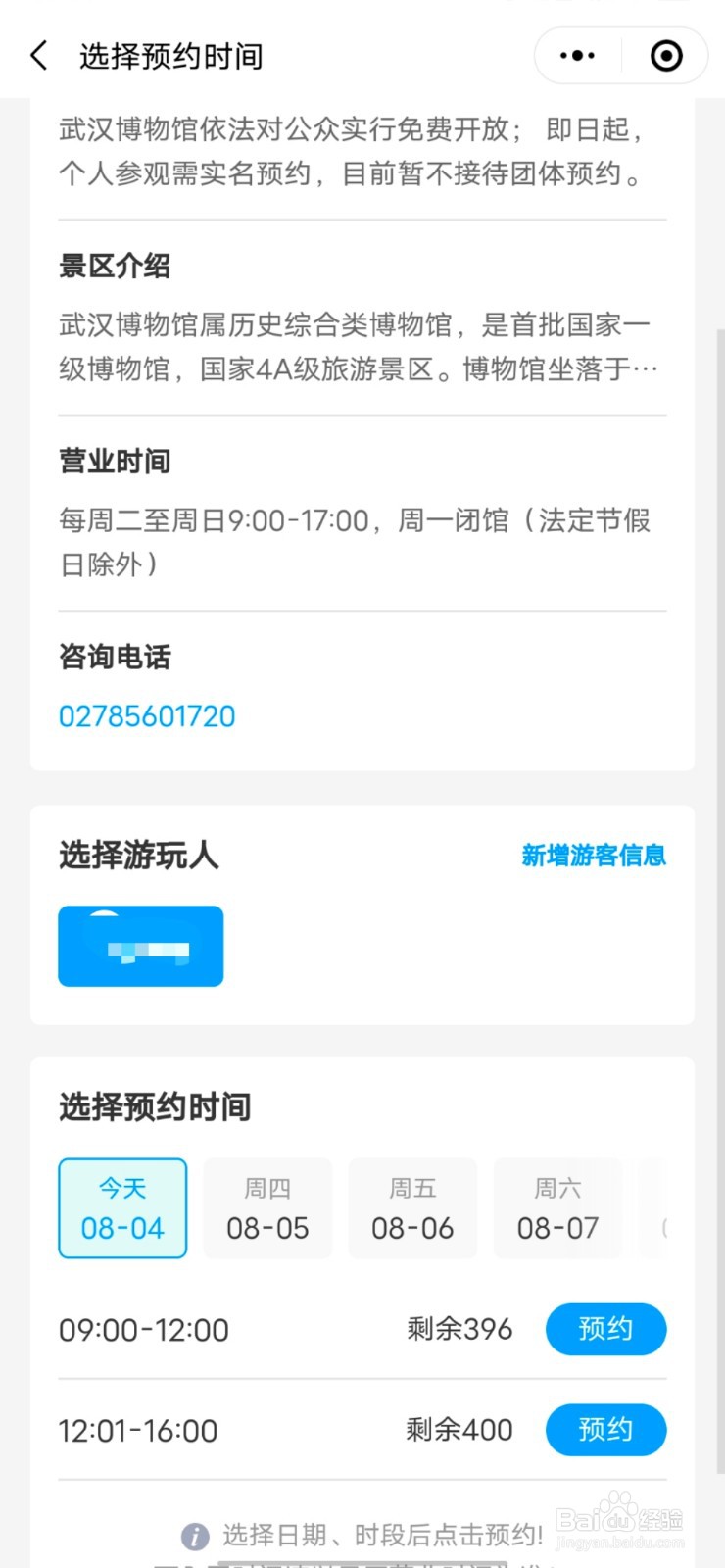Screen dimensions: 725x1568
Task: Open the mini-program options menu (three dots)
Action: pos(576,56)
